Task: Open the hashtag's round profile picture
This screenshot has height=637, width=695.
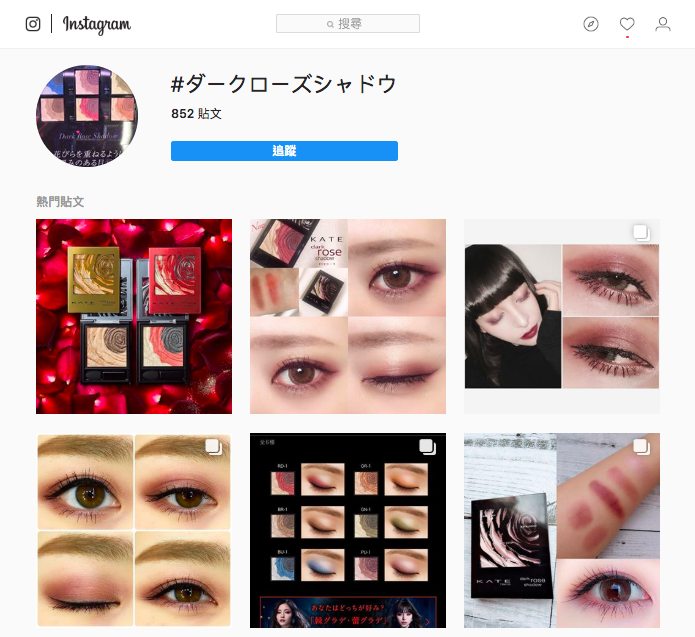Action: [x=87, y=116]
